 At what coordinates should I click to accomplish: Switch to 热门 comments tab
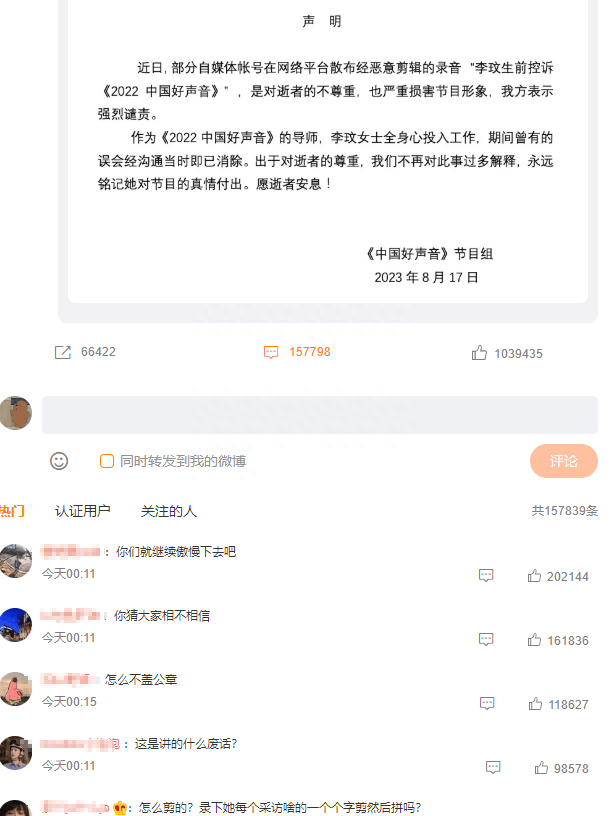click(12, 511)
